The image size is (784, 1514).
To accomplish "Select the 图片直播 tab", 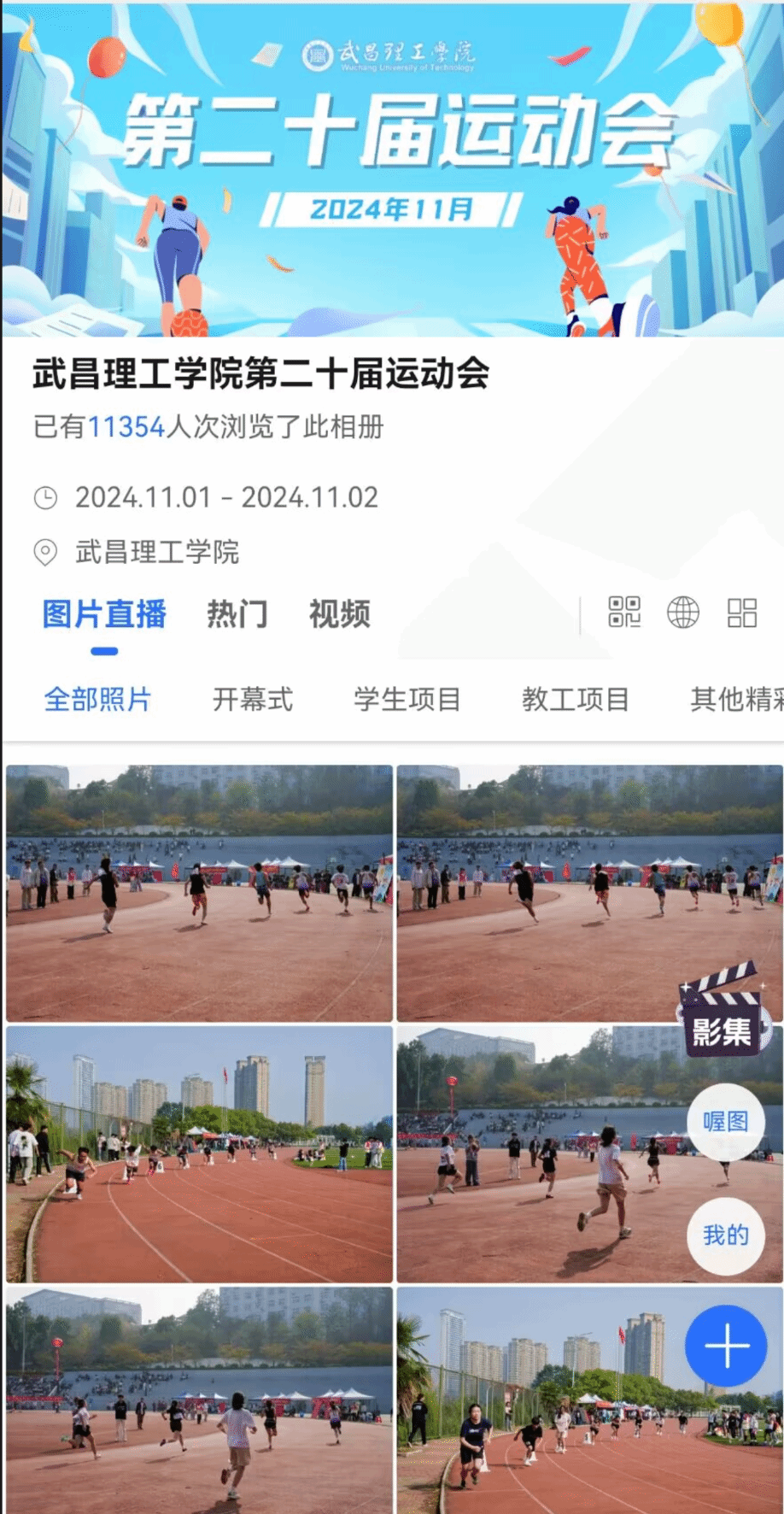I will (x=104, y=614).
